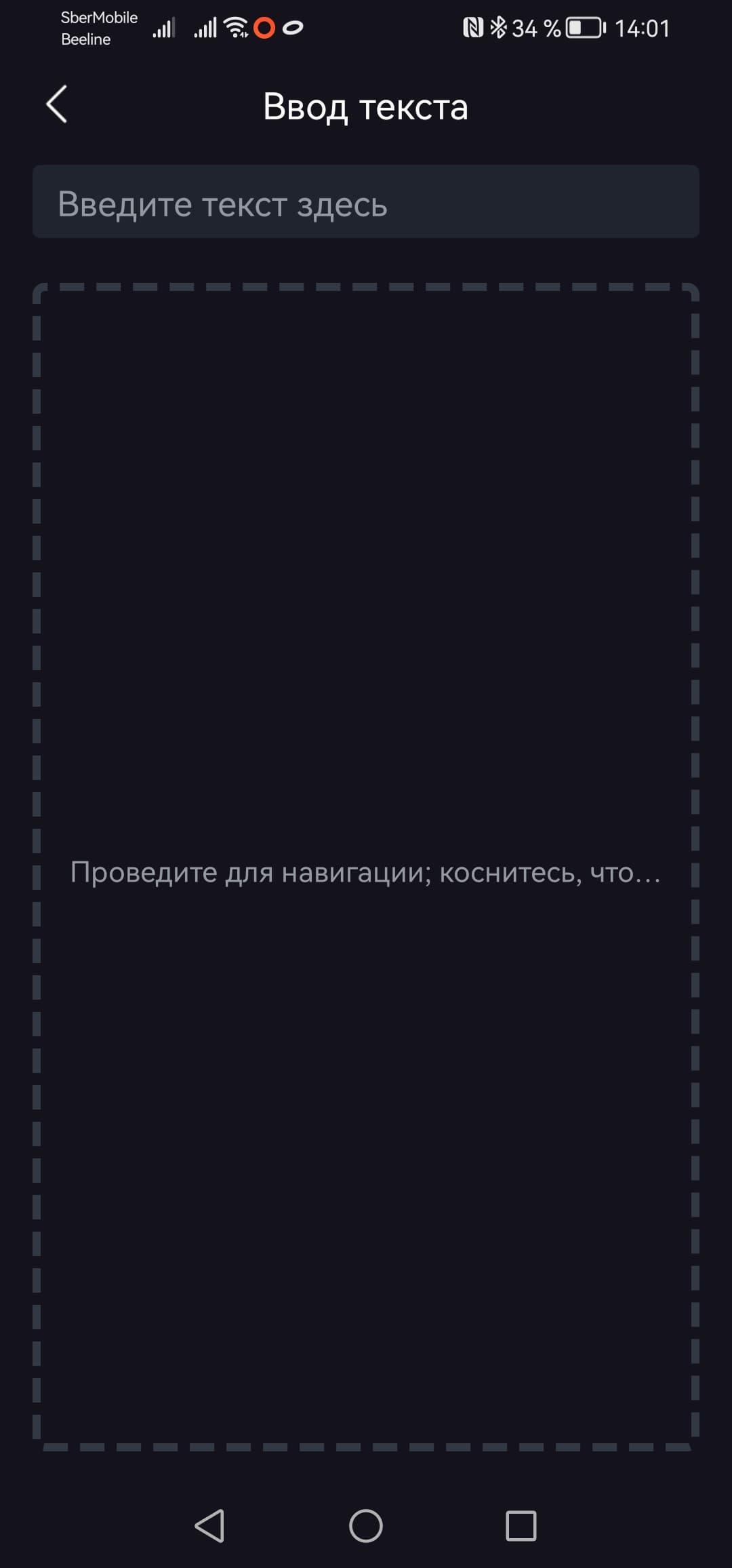Open the recent apps view

click(521, 1525)
